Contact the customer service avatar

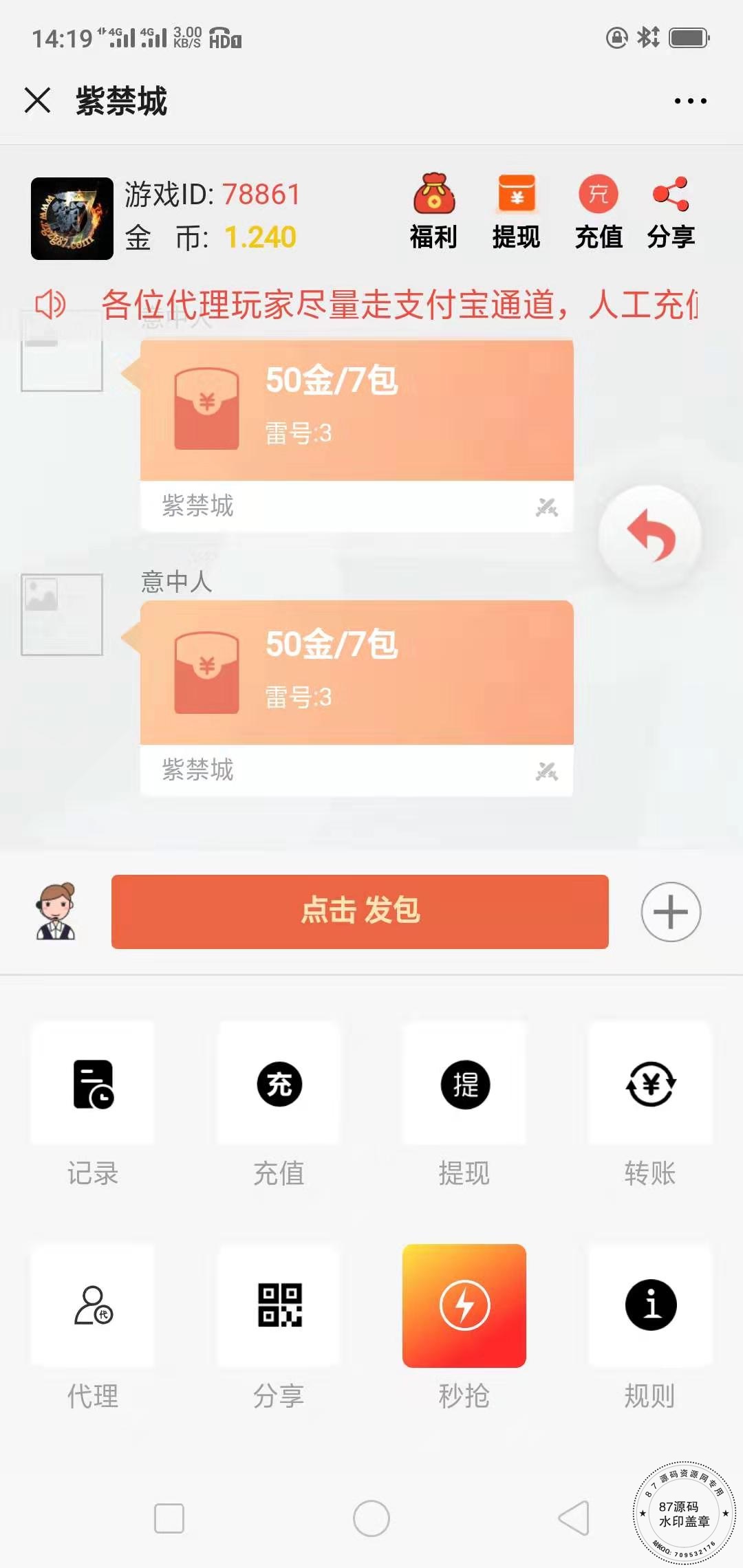pyautogui.click(x=56, y=911)
